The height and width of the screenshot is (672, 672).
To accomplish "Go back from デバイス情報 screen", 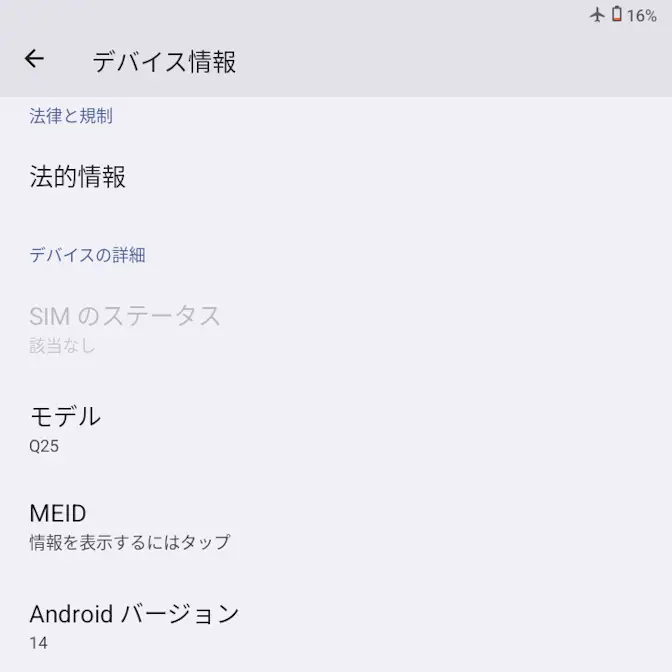I will click(34, 59).
